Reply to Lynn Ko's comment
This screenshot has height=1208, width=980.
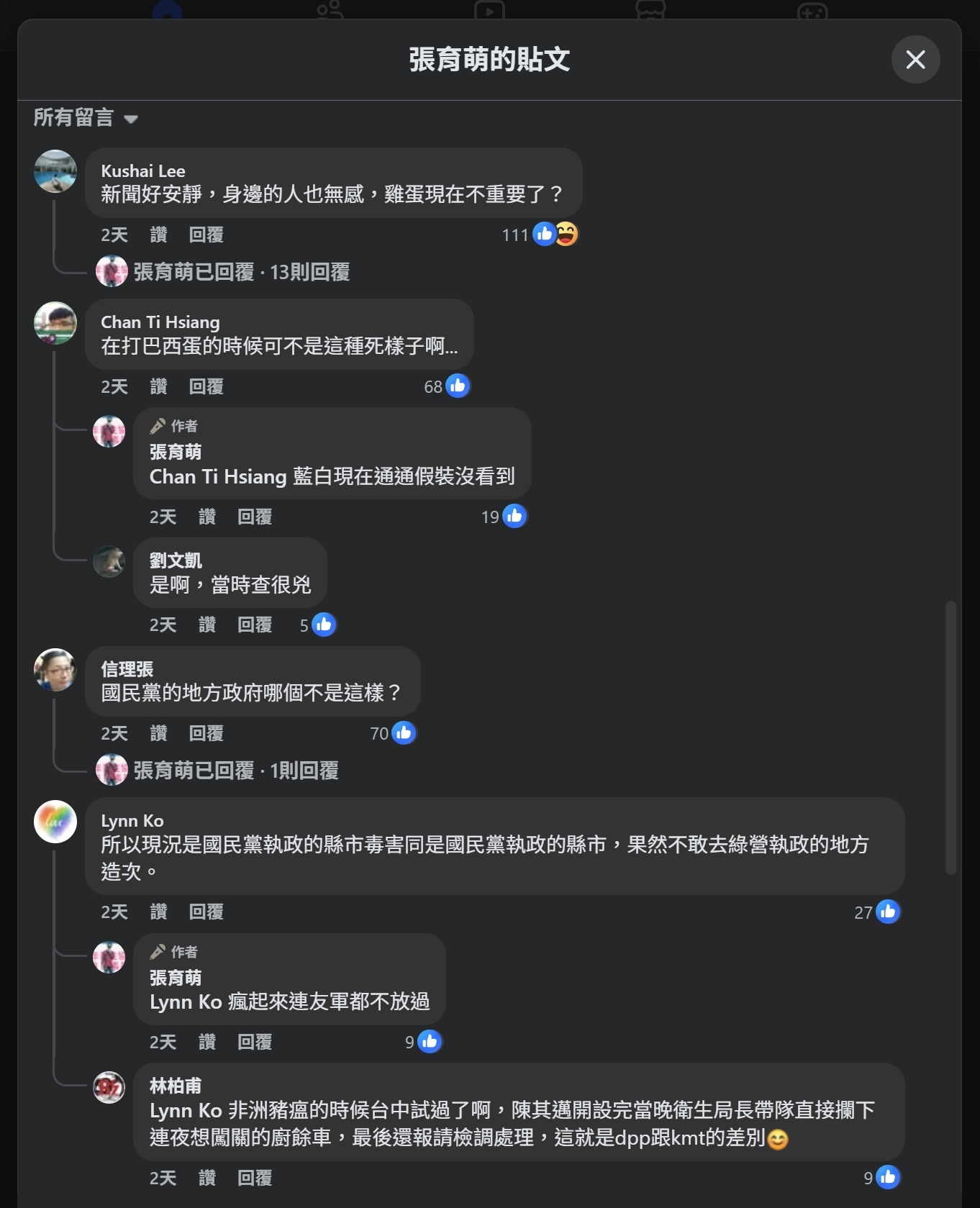[206, 912]
